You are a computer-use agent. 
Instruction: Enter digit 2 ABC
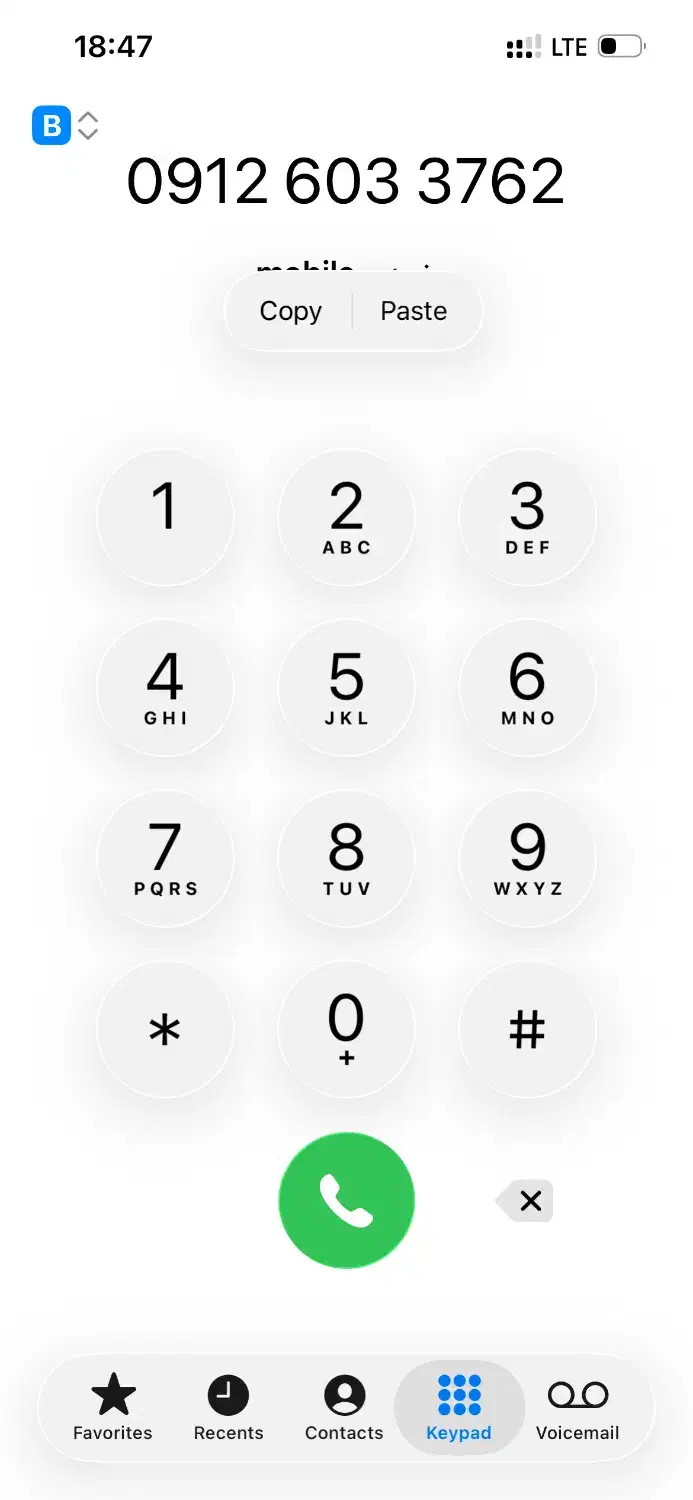[x=346, y=517]
